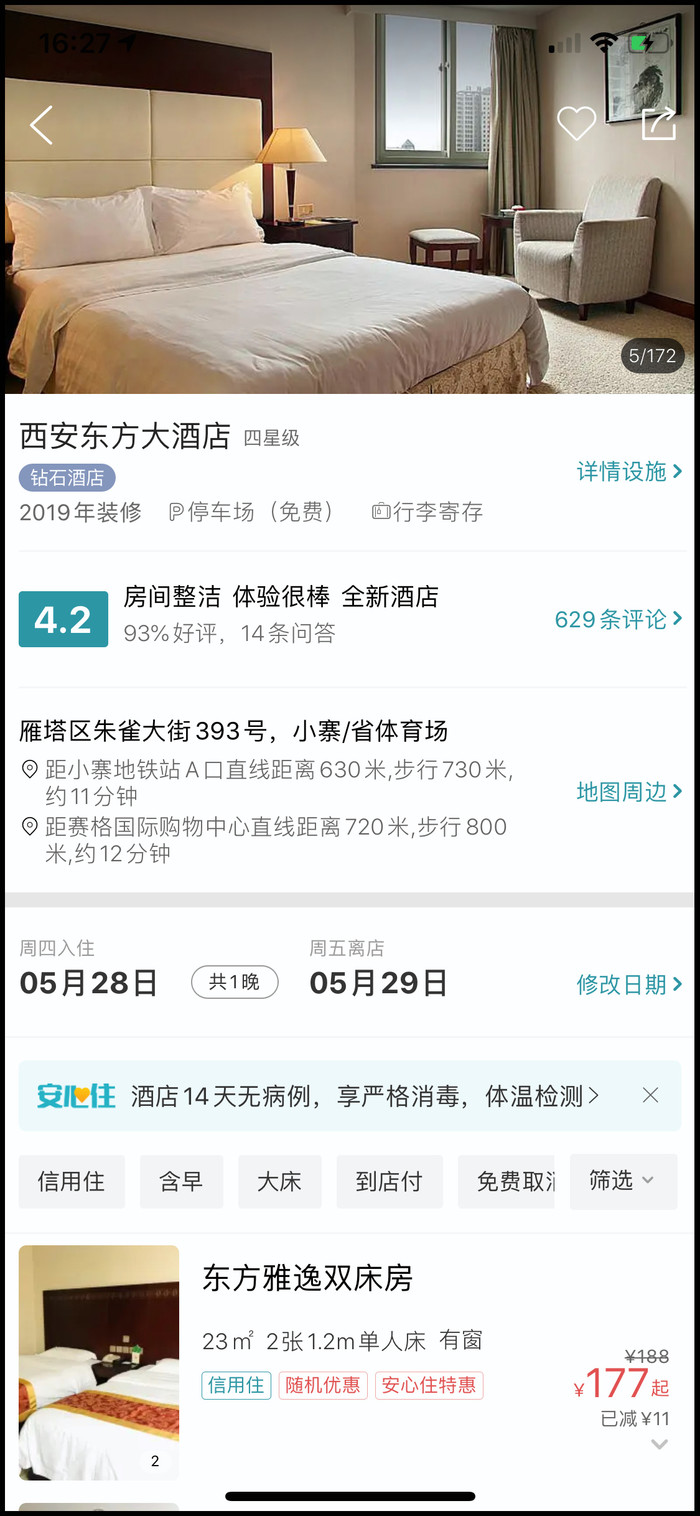Share this hotel page
The height and width of the screenshot is (1516, 700).
coord(658,124)
